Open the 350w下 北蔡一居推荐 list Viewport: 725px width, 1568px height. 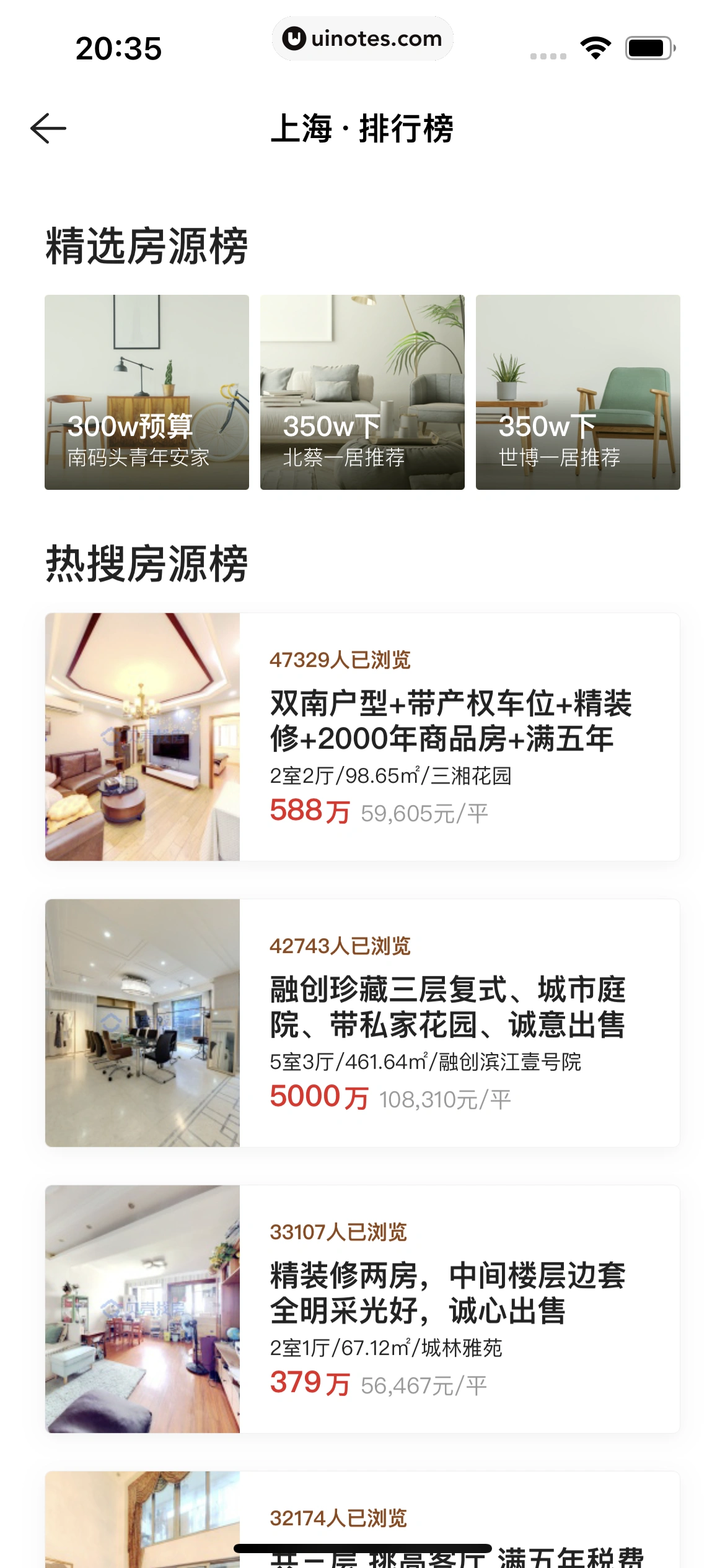(x=362, y=392)
